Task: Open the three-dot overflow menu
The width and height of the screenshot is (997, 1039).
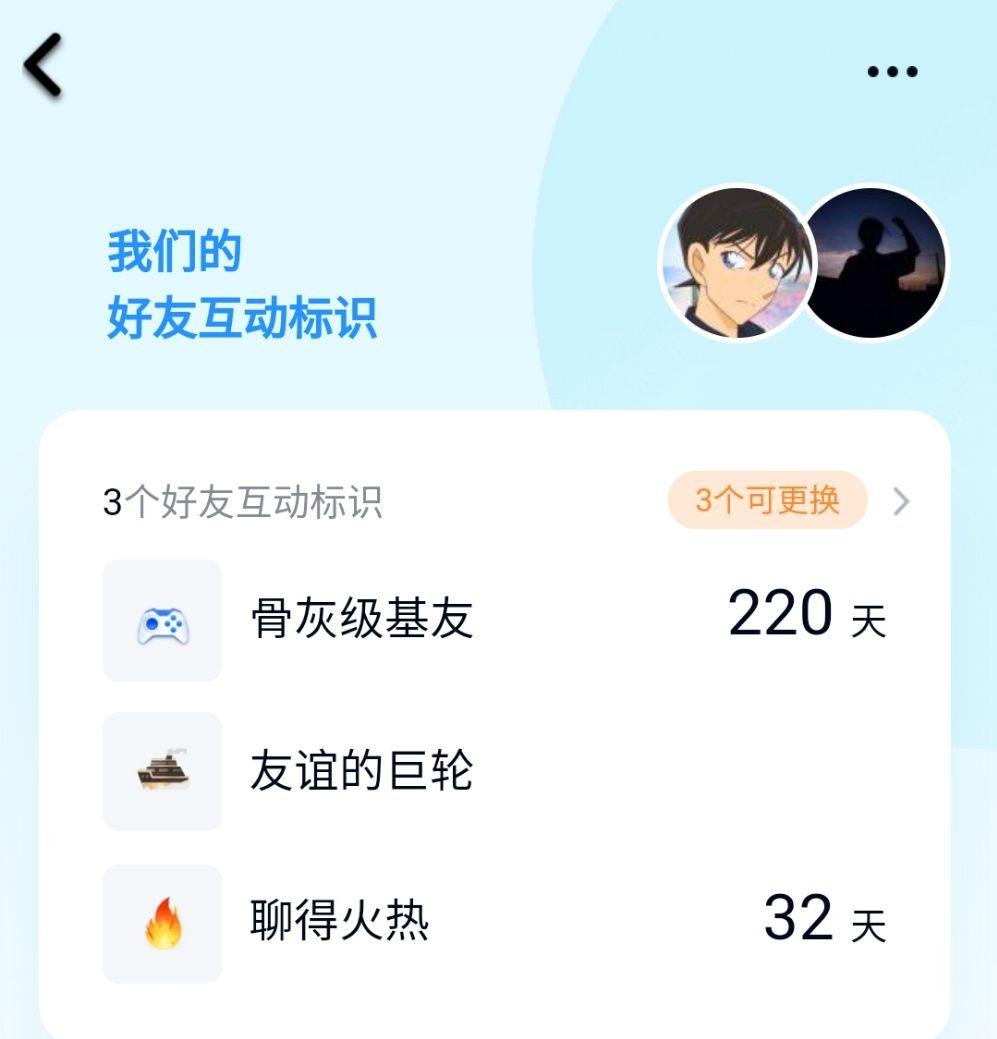Action: point(892,72)
